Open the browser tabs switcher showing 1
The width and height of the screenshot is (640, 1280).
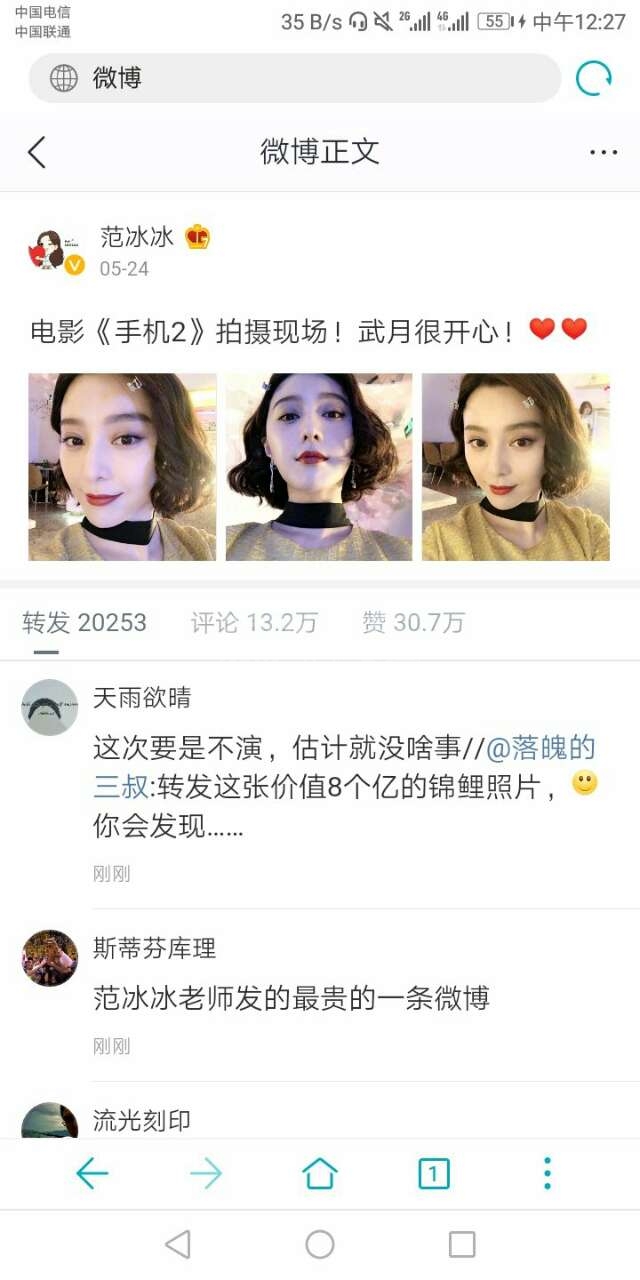click(433, 1173)
